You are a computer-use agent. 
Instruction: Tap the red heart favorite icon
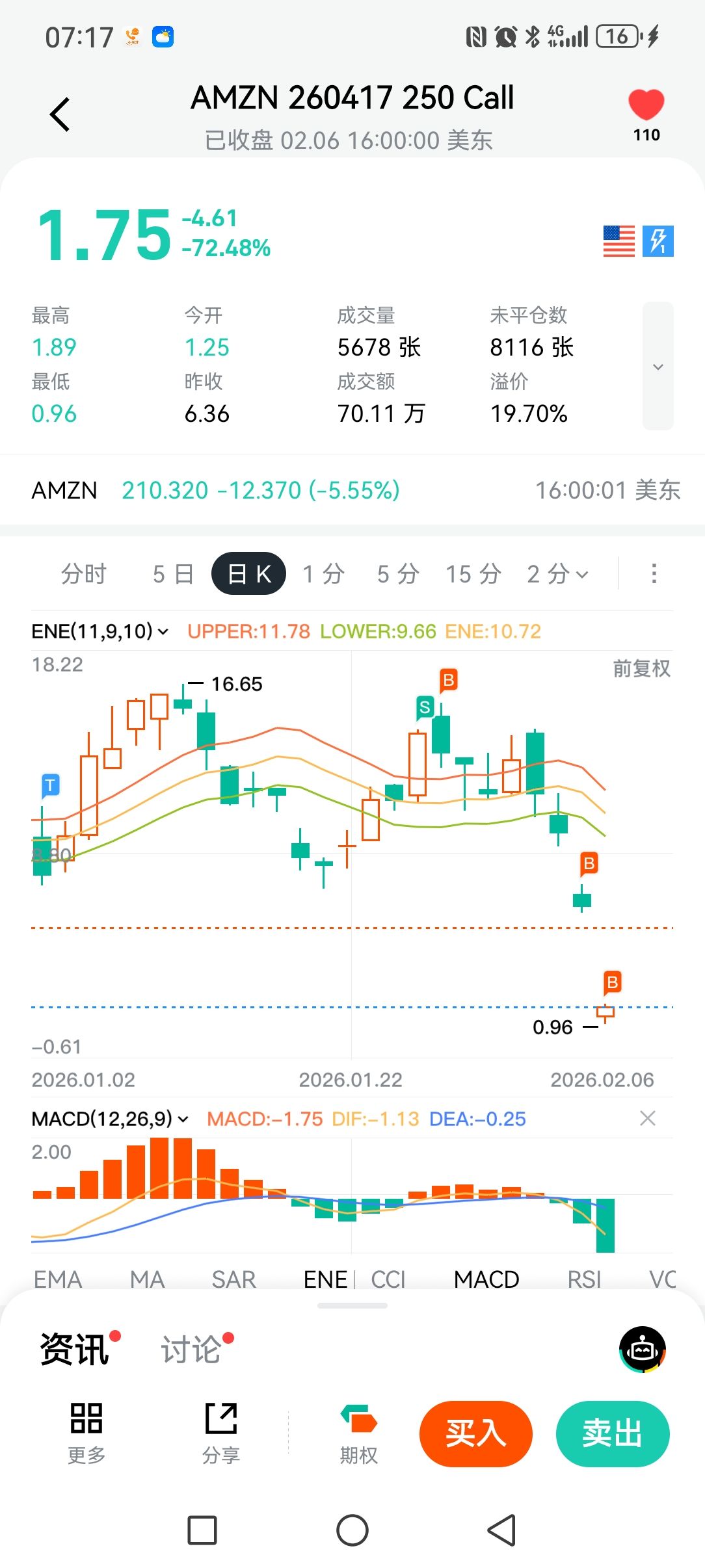[x=646, y=105]
